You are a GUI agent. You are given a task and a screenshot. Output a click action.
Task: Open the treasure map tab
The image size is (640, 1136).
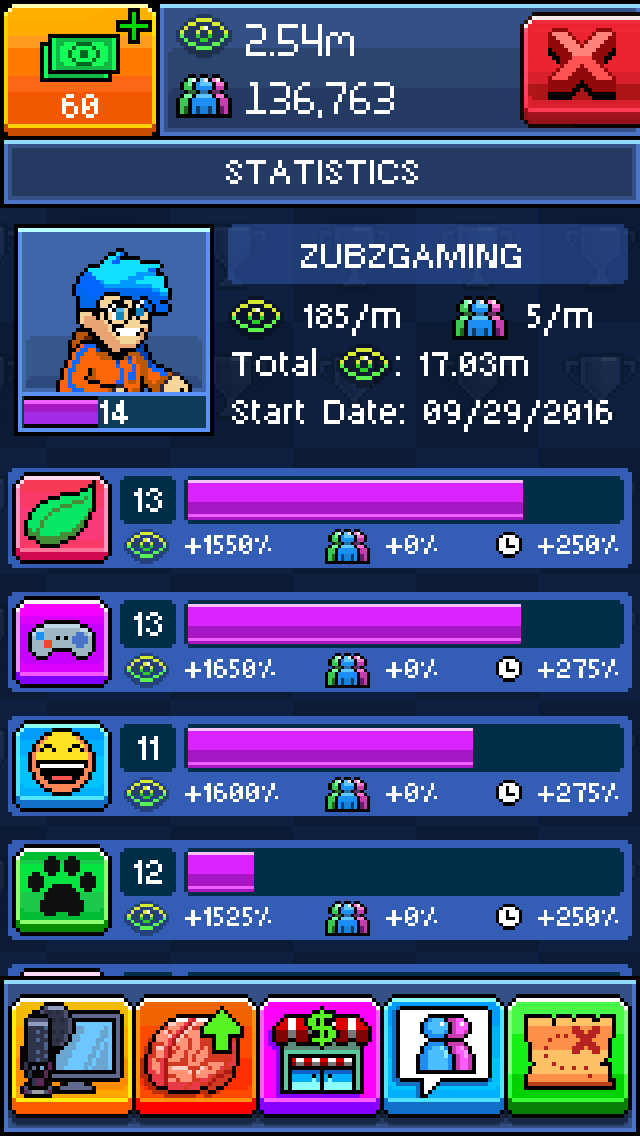pyautogui.click(x=568, y=1056)
